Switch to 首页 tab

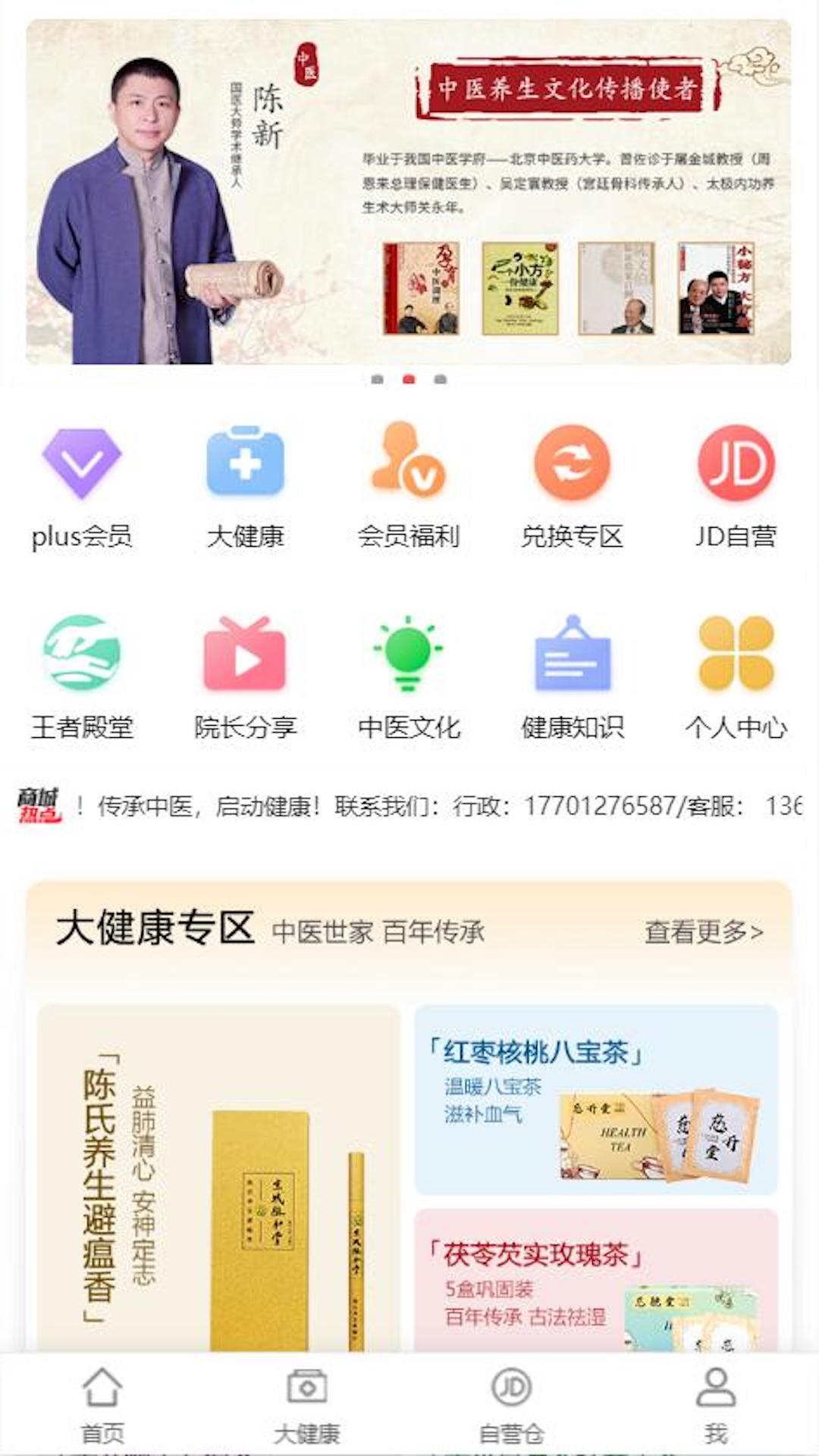(102, 1404)
